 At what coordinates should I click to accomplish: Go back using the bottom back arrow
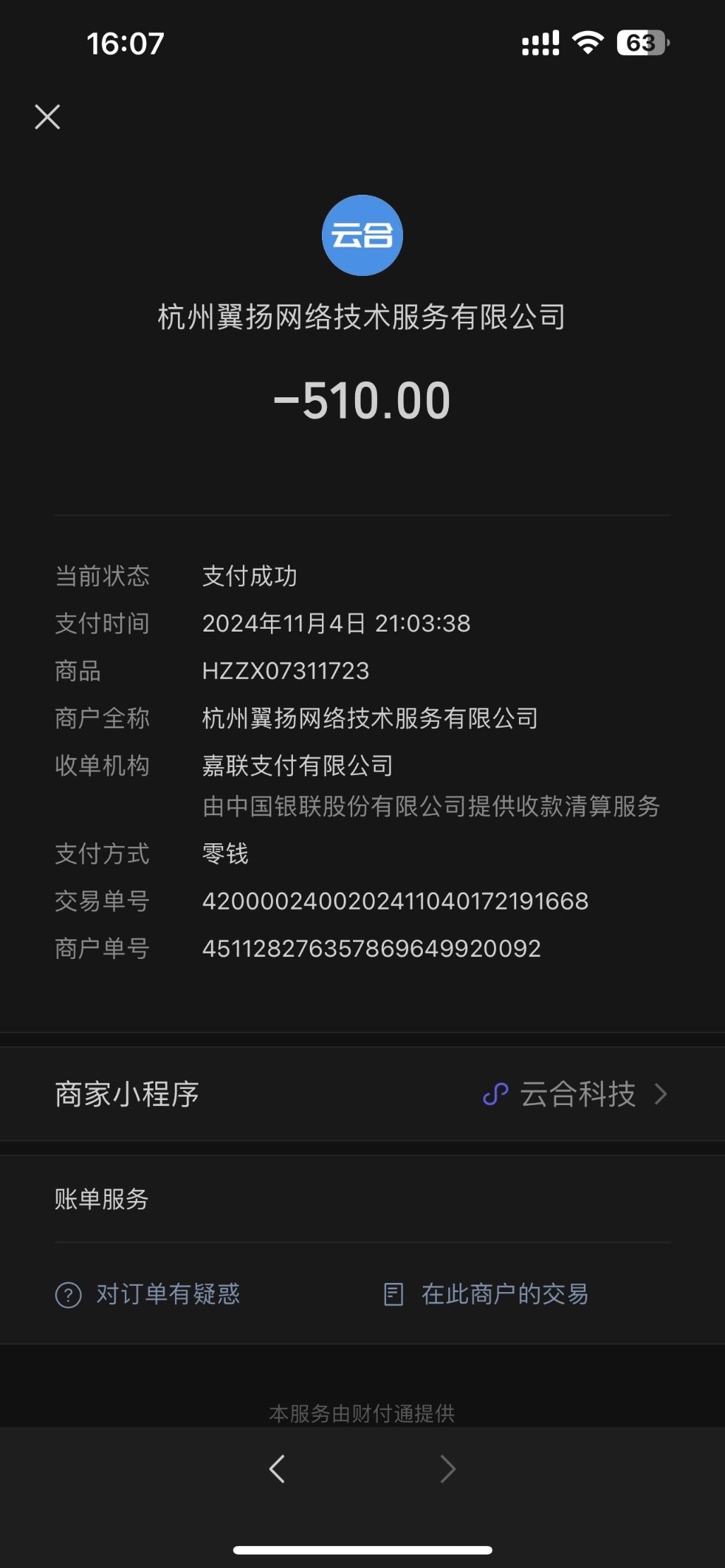click(277, 1469)
